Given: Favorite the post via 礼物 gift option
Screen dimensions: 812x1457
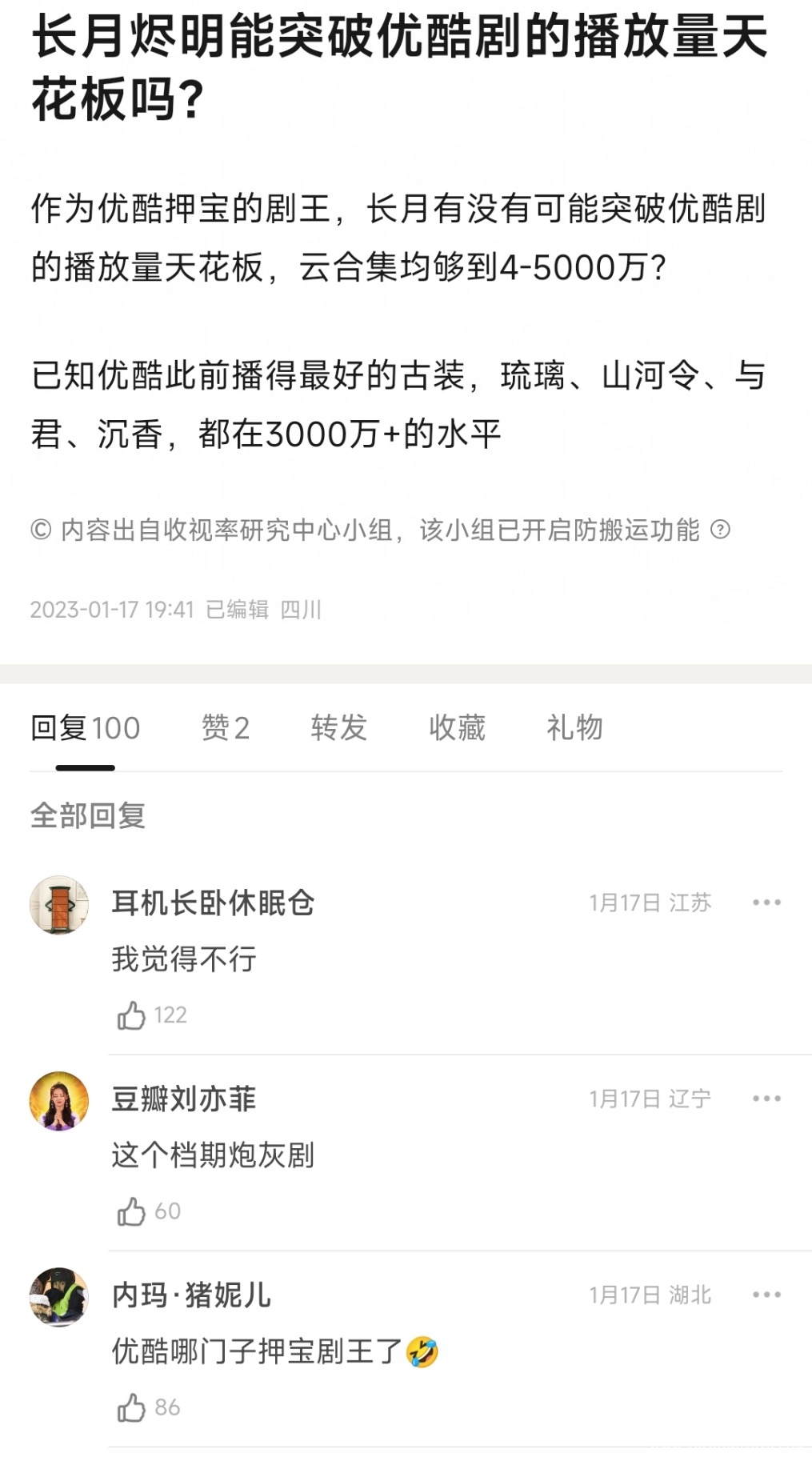Looking at the screenshot, I should tap(572, 728).
